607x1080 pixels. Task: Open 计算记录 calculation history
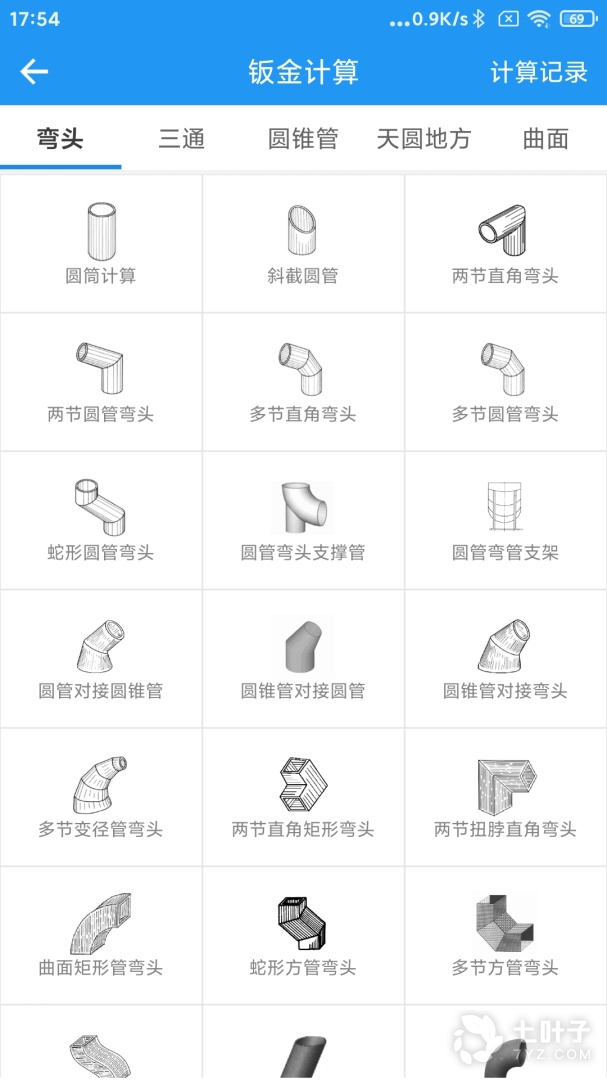tap(538, 72)
